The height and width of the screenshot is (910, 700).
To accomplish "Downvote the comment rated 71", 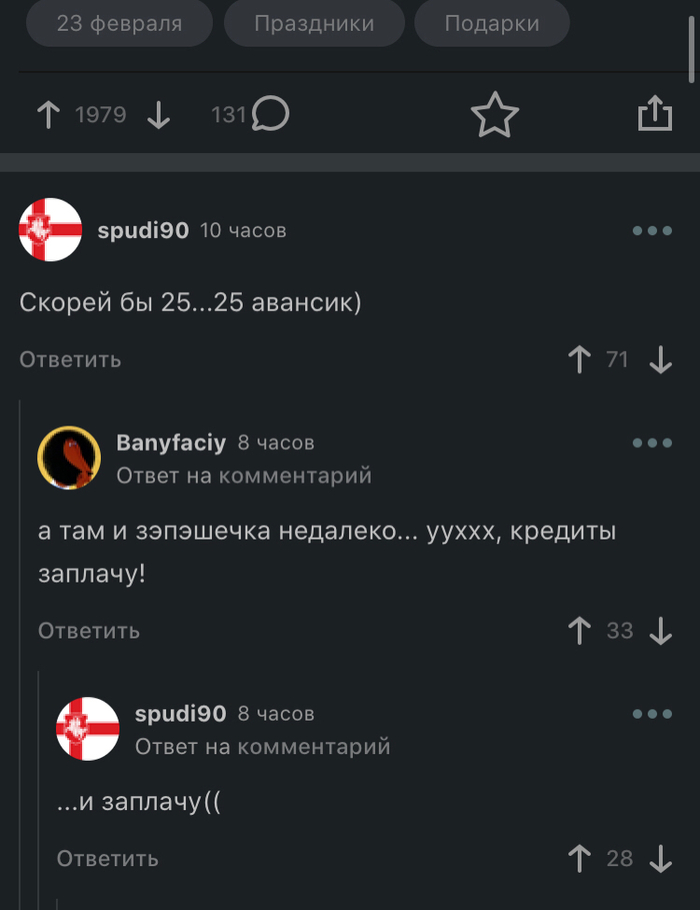I will (x=660, y=359).
